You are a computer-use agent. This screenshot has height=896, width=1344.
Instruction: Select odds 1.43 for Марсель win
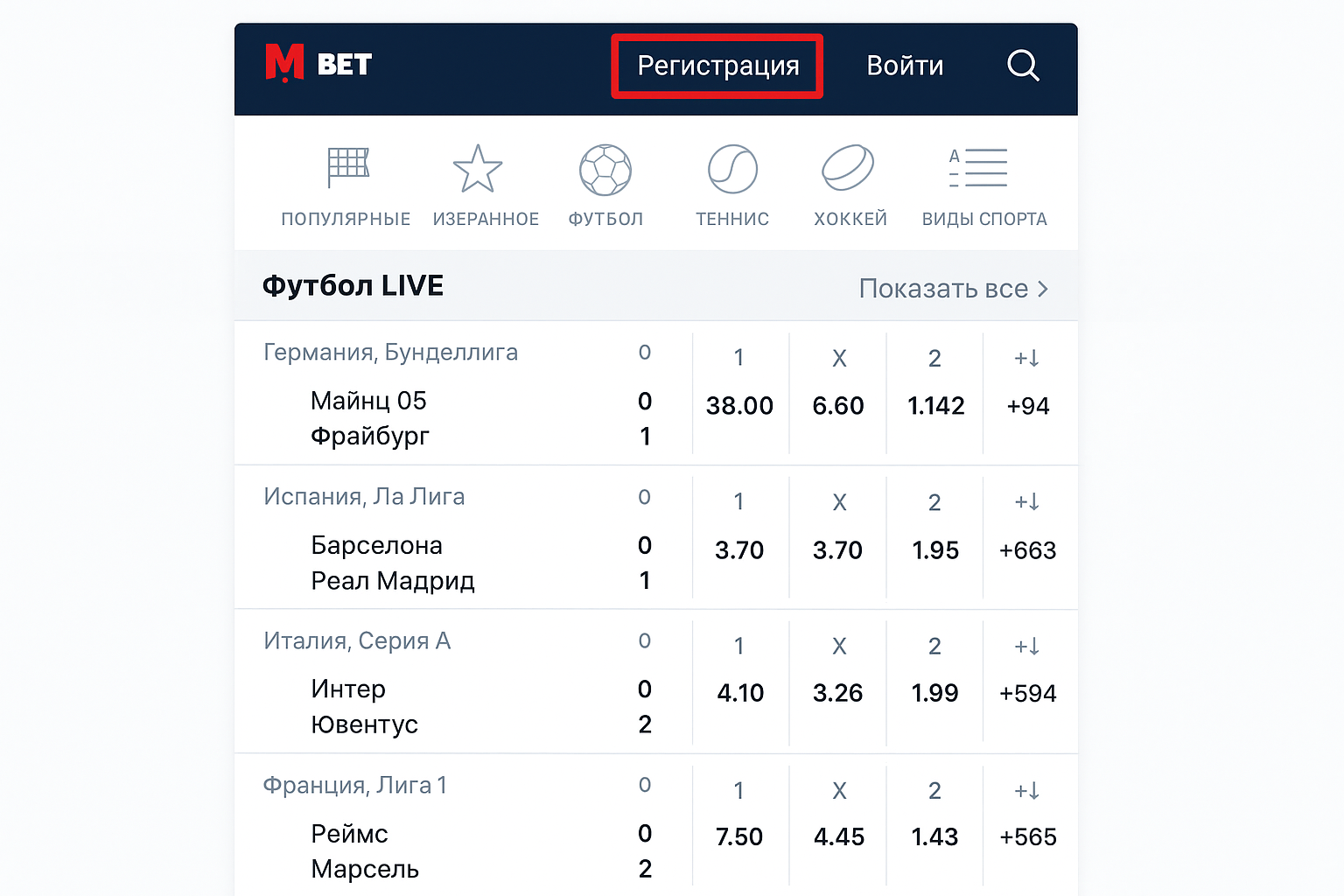934,837
